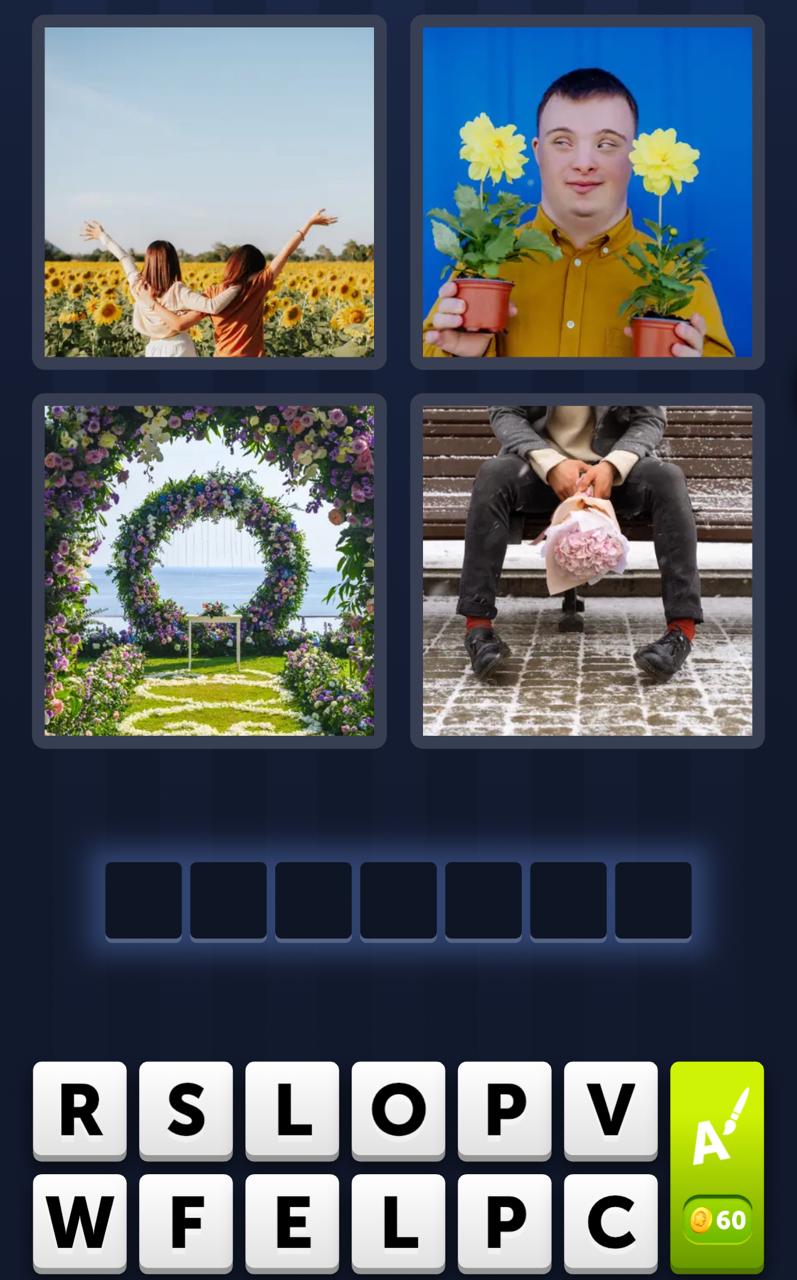The width and height of the screenshot is (797, 1280).
Task: Pick the letter V tile
Action: (x=610, y=1110)
